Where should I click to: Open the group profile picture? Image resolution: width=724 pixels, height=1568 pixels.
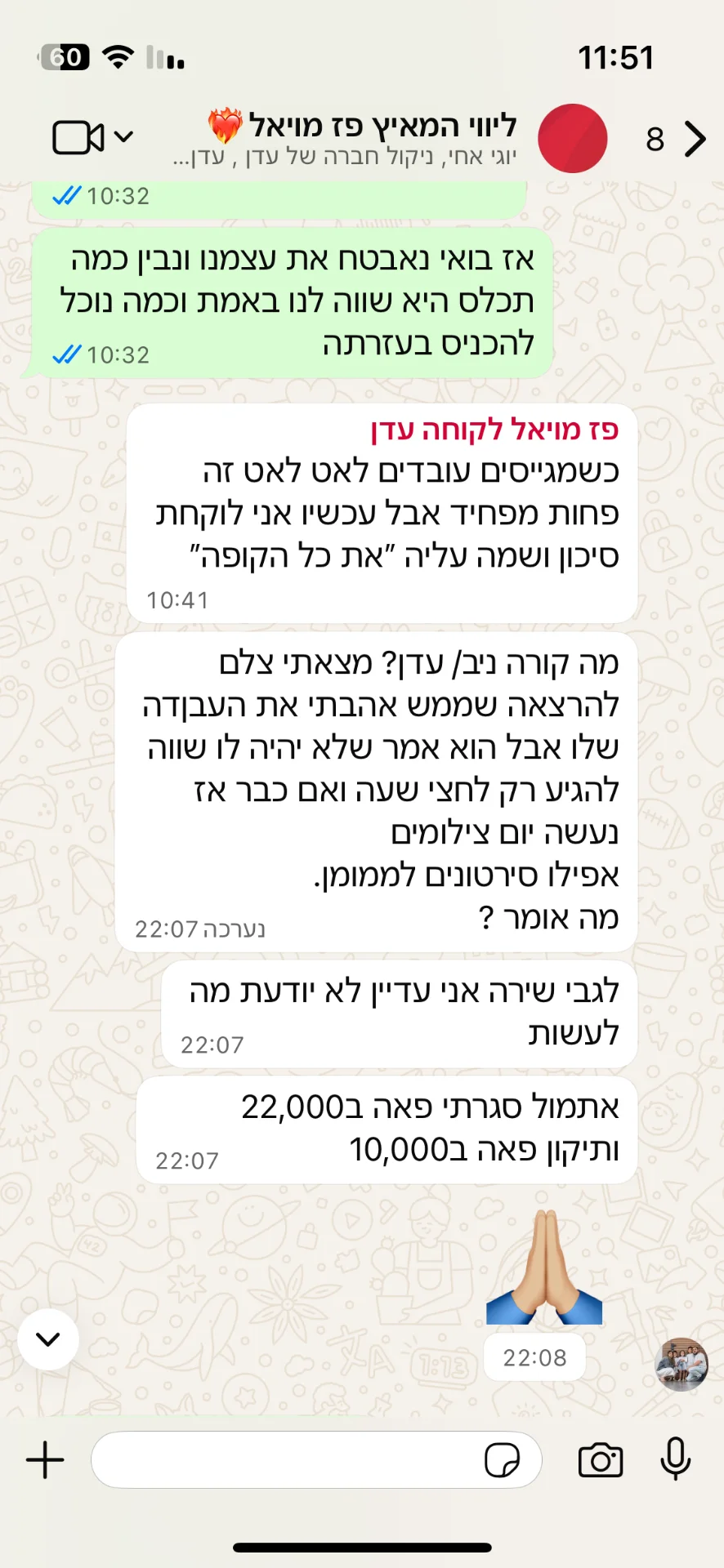(x=572, y=138)
